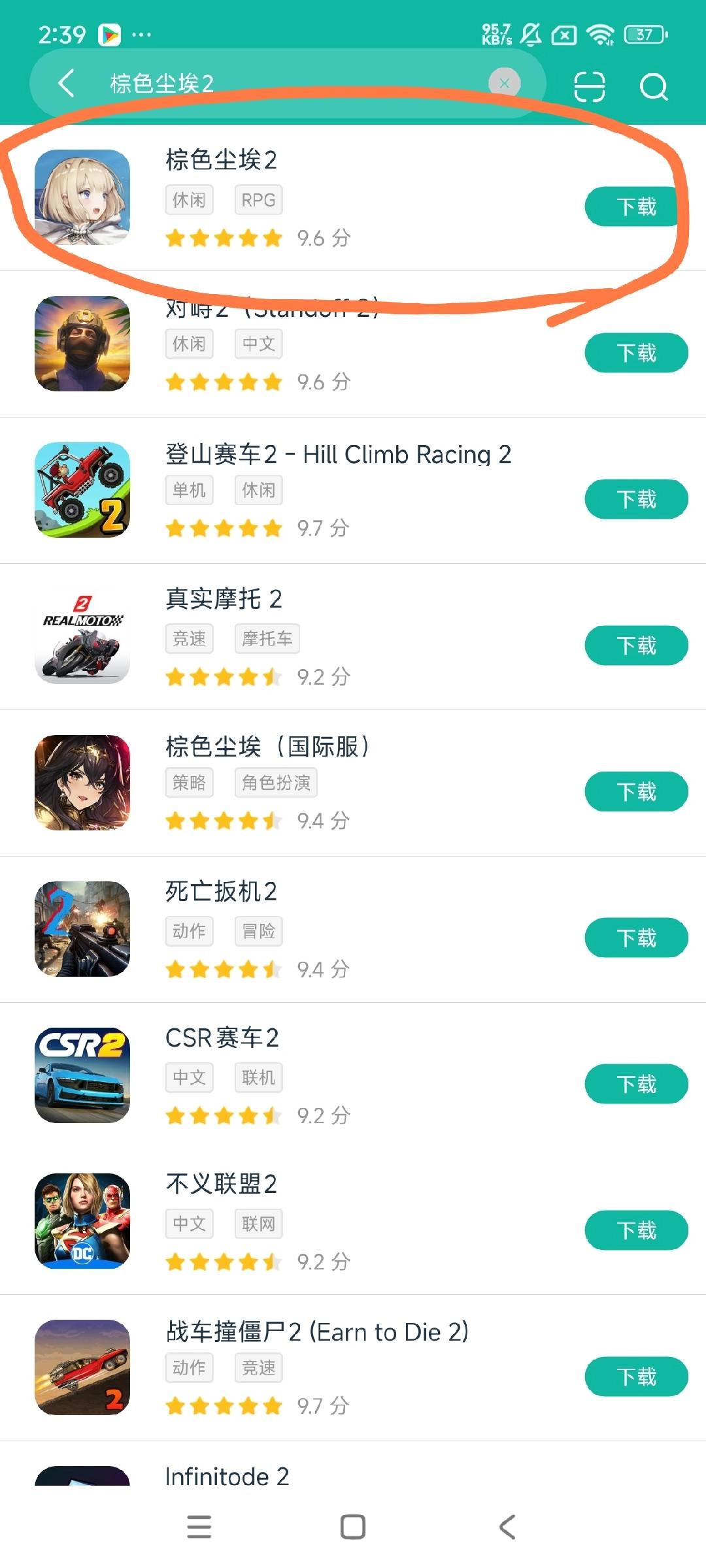Open the 真实摩托 2 listing

pyautogui.click(x=224, y=599)
